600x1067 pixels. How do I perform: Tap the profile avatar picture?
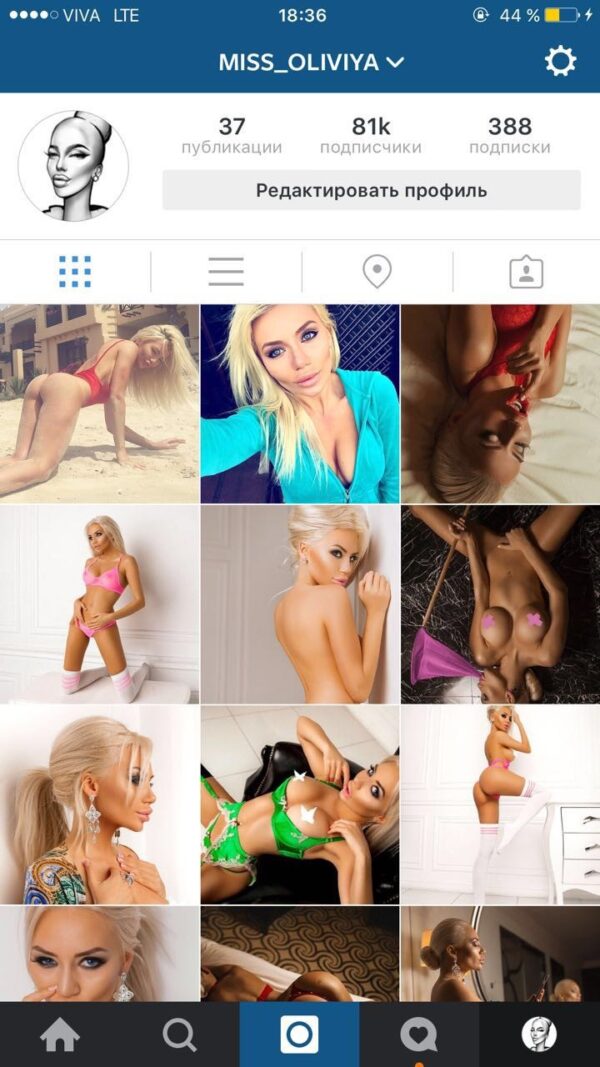click(73, 165)
